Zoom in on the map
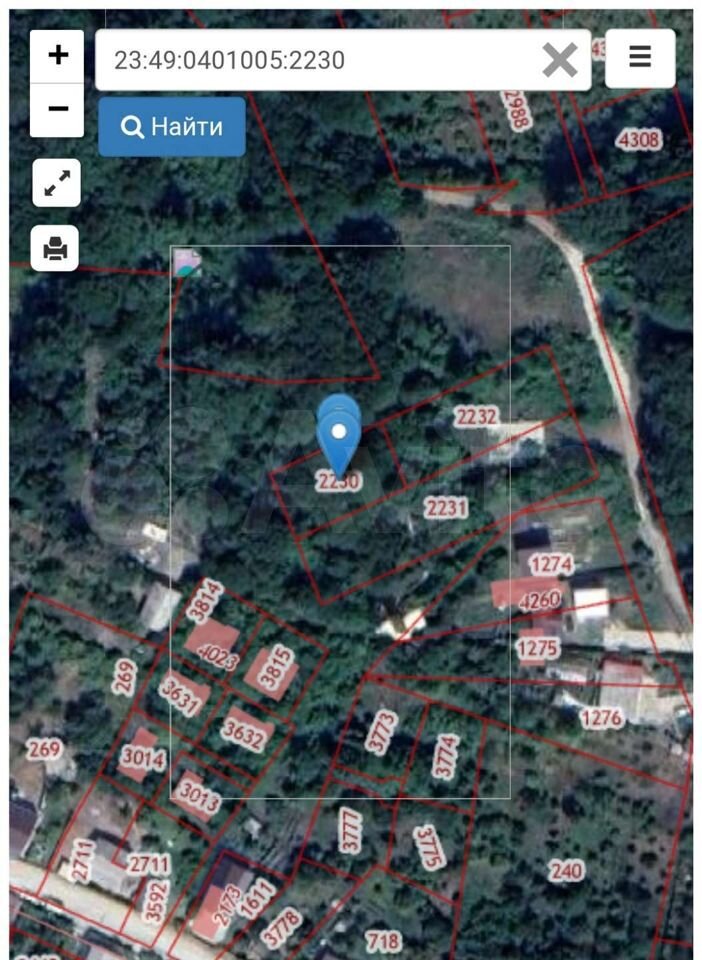702x960 pixels. click(57, 56)
